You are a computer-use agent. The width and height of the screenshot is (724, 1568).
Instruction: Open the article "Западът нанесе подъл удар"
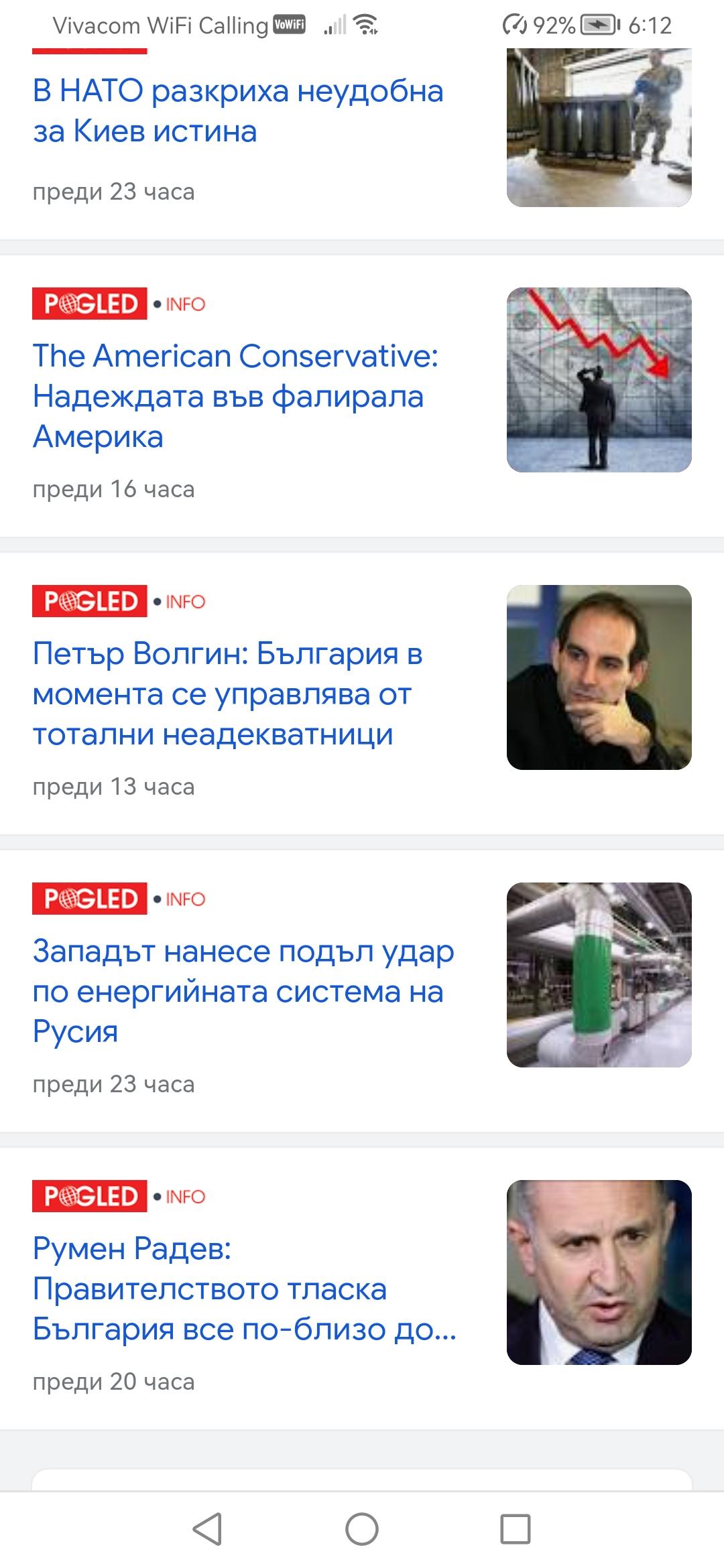click(x=243, y=991)
